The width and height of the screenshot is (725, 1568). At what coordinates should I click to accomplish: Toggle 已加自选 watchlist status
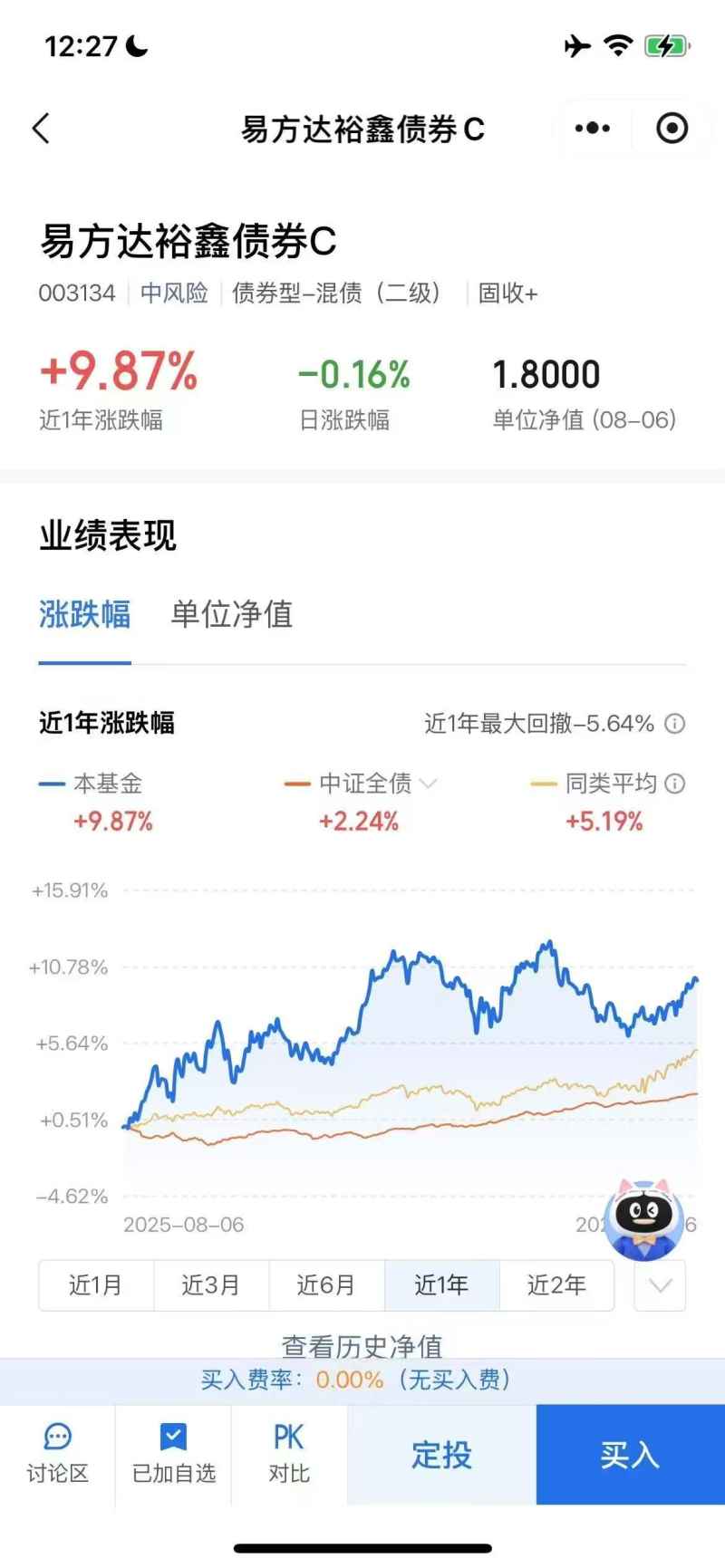[173, 1454]
